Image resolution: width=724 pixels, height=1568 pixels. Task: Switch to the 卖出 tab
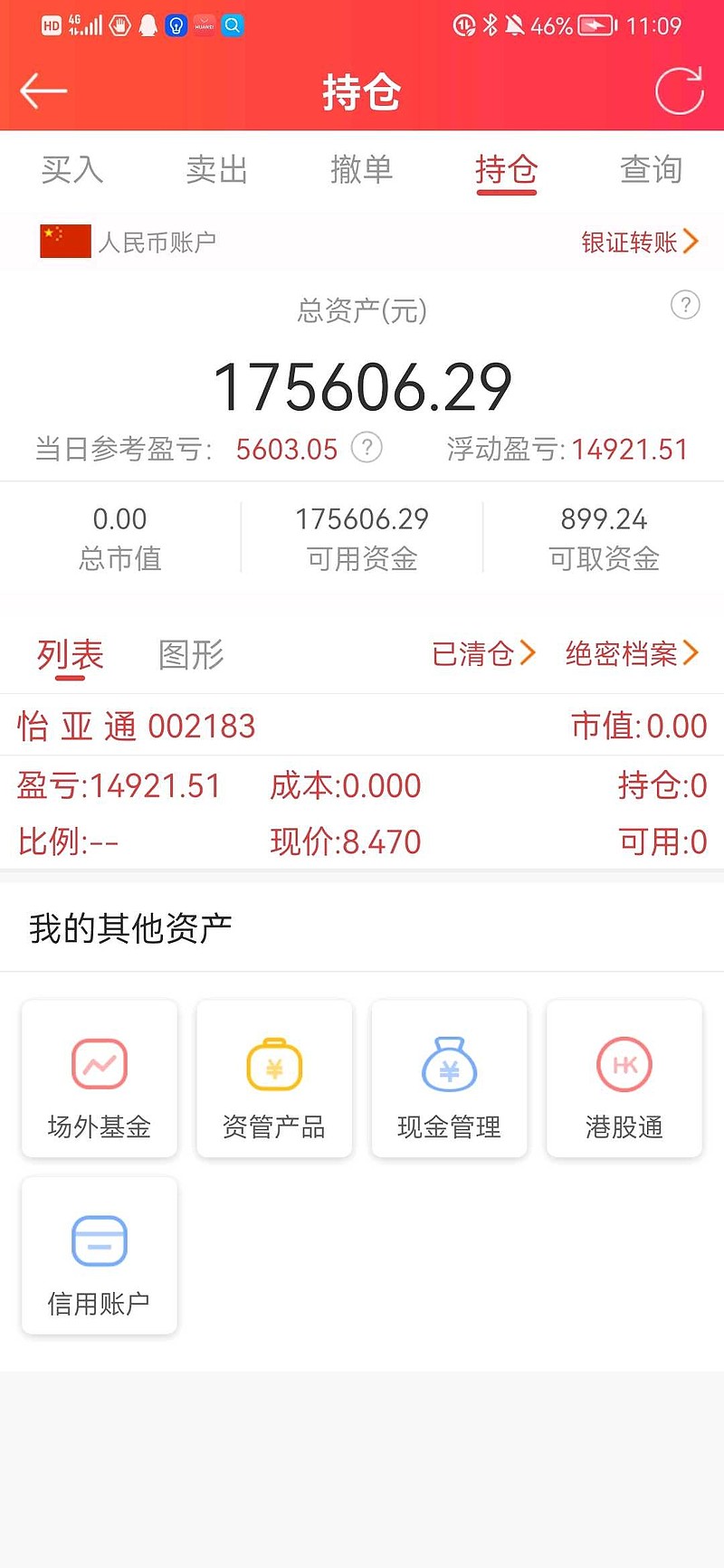[217, 170]
